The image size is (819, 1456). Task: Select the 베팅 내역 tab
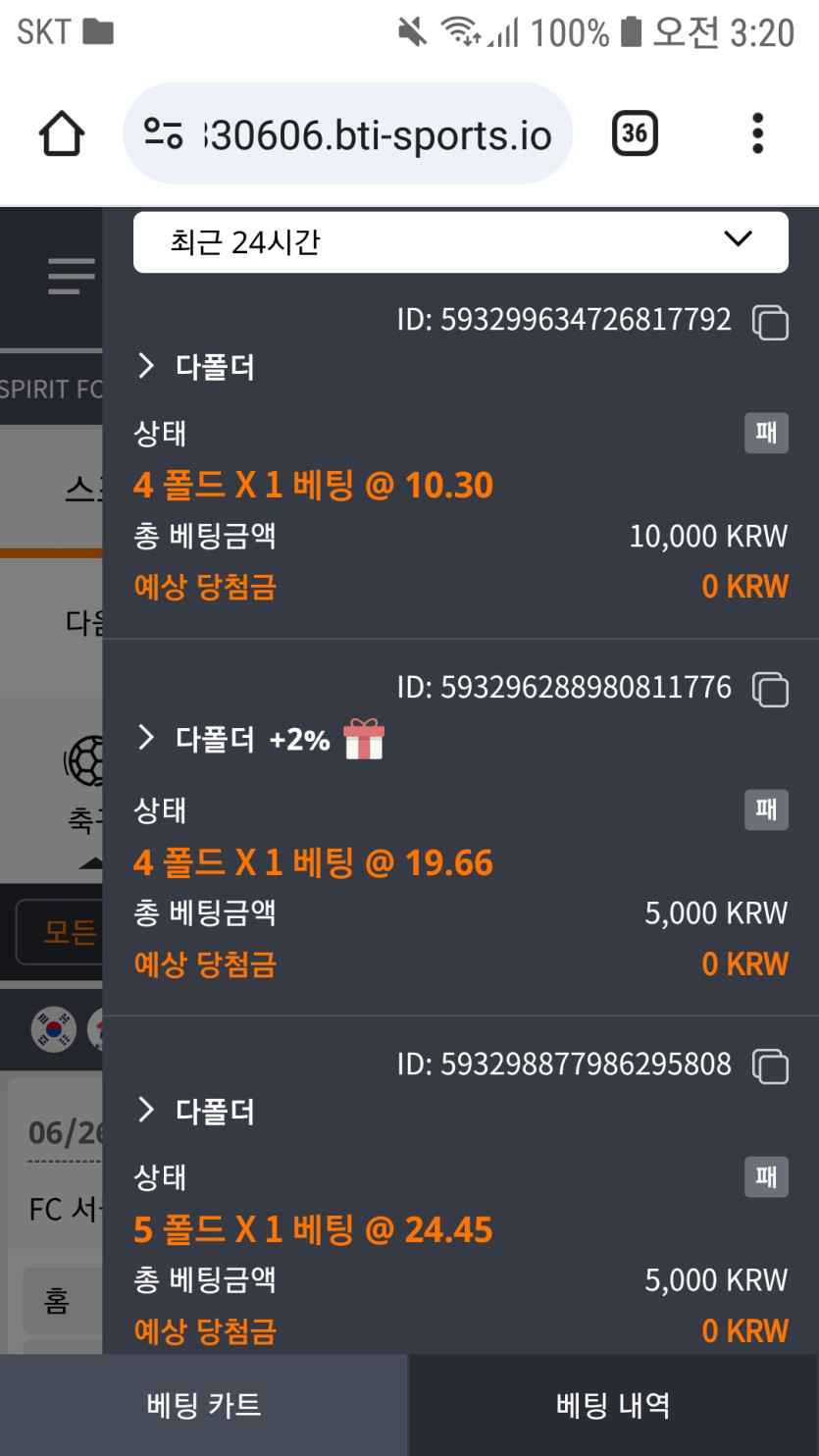pyautogui.click(x=613, y=1405)
